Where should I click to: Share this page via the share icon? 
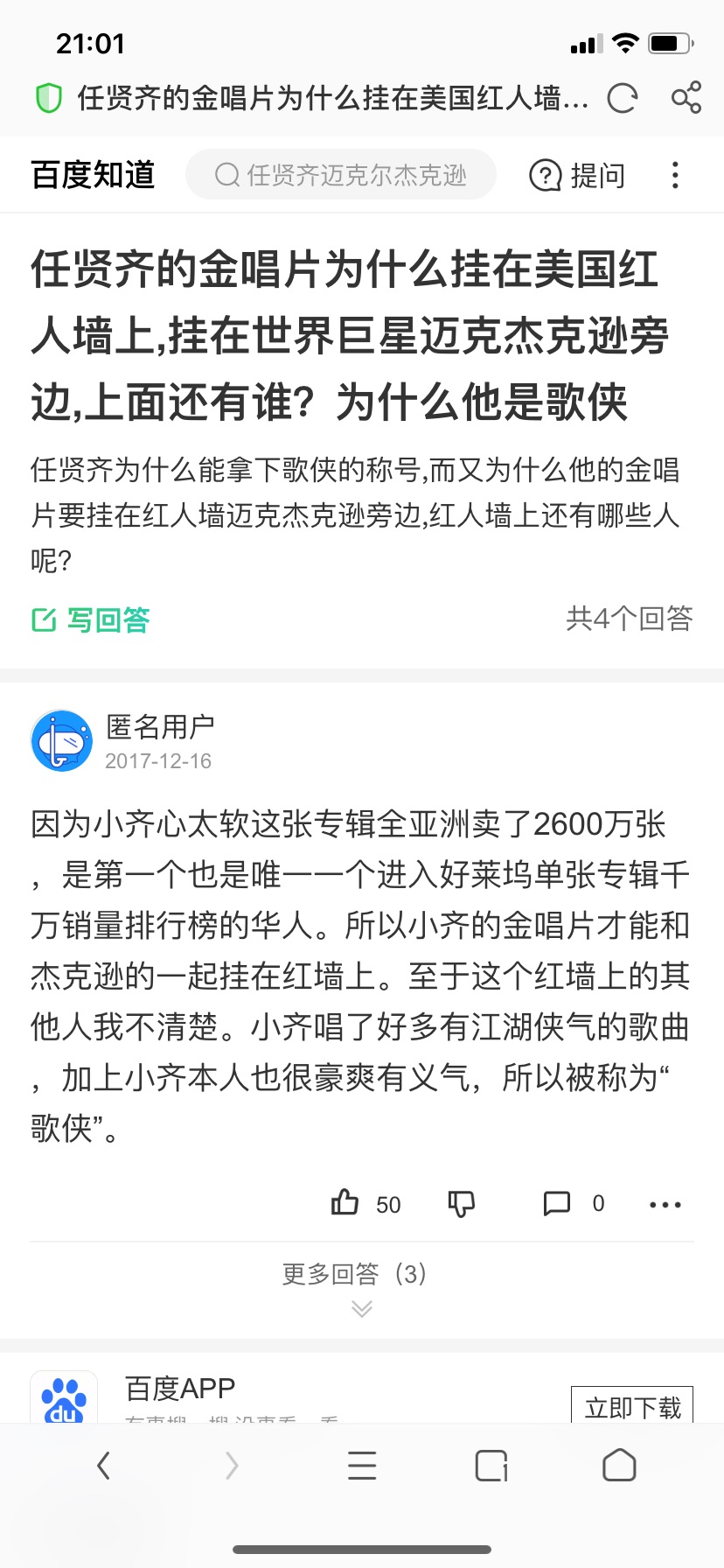coord(686,97)
